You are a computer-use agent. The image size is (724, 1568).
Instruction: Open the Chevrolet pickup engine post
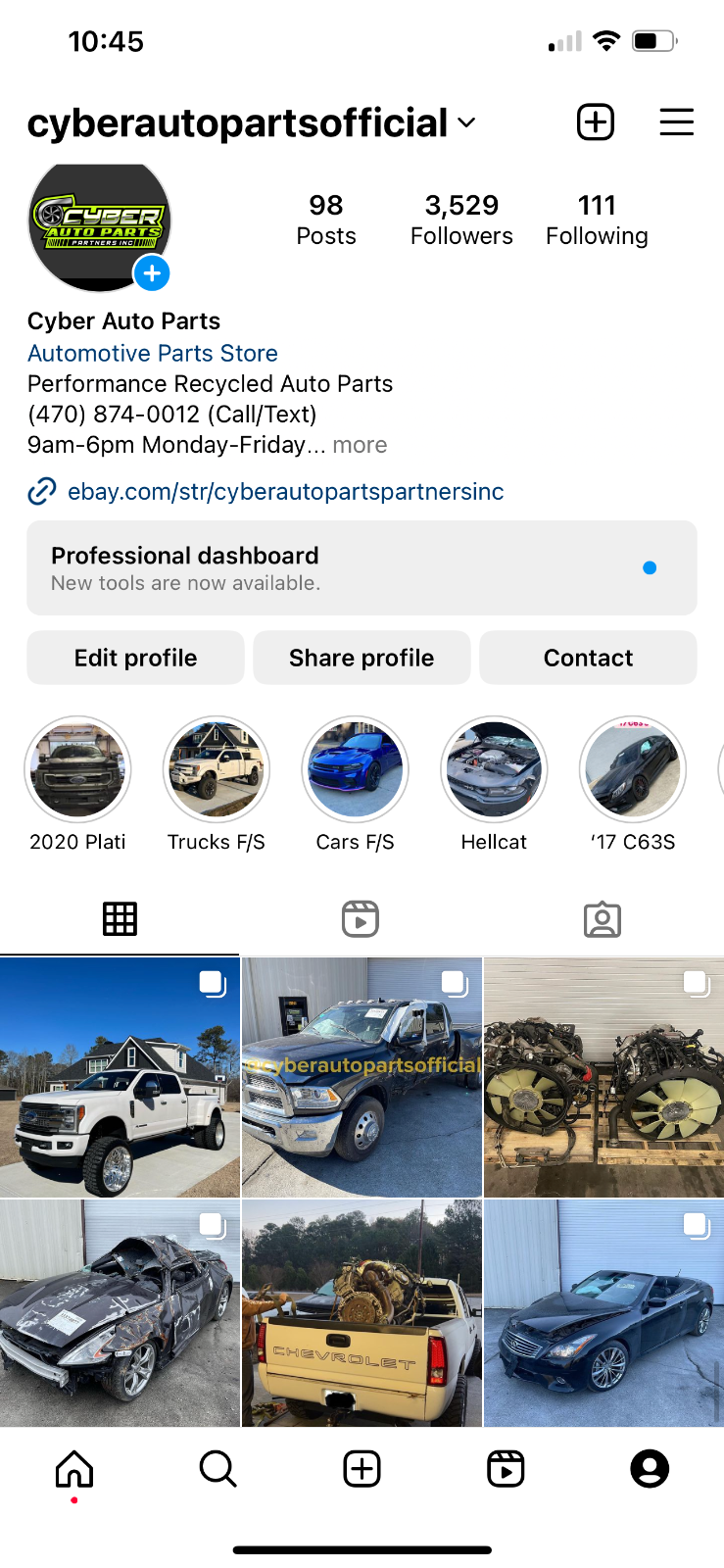pos(362,1313)
